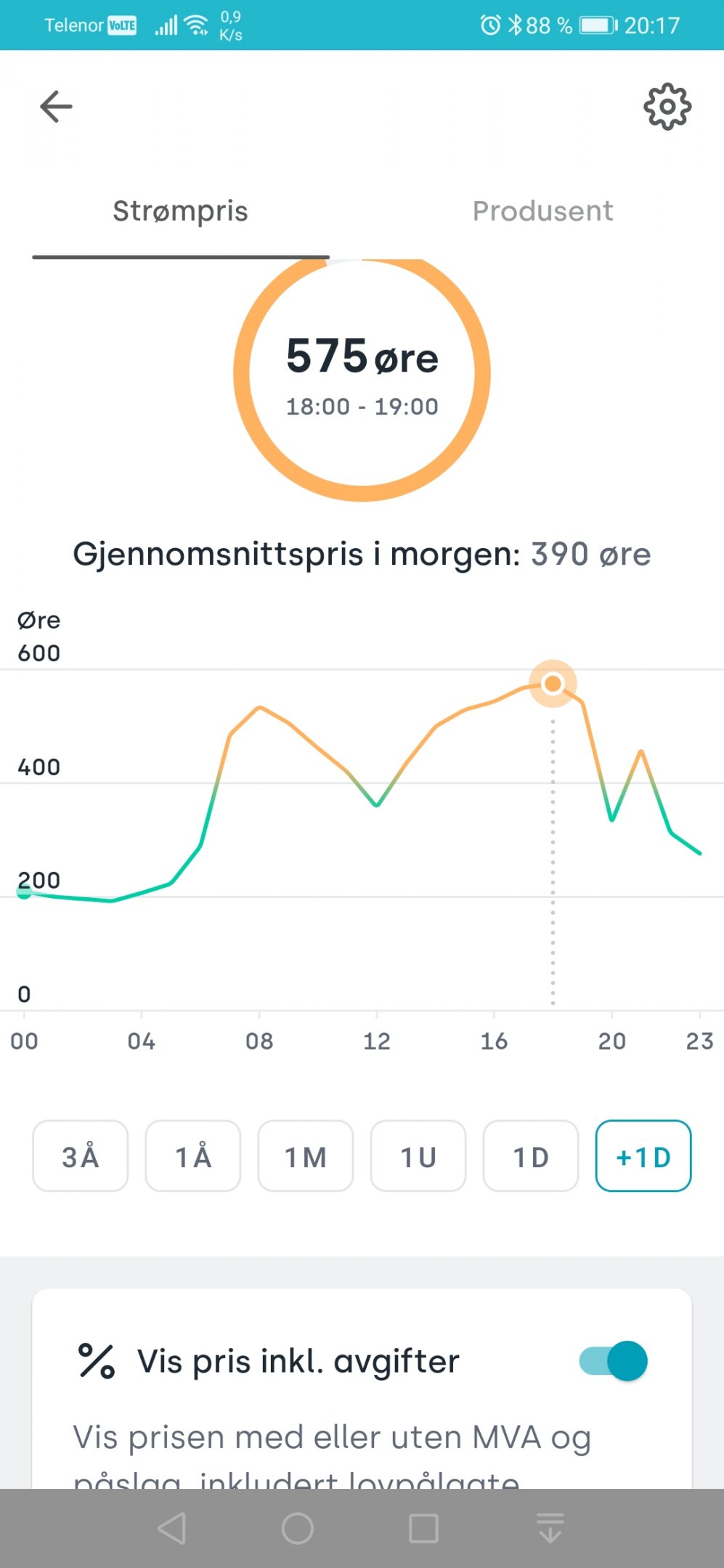The height and width of the screenshot is (1568, 724).
Task: Tap the system home button
Action: (298, 1528)
